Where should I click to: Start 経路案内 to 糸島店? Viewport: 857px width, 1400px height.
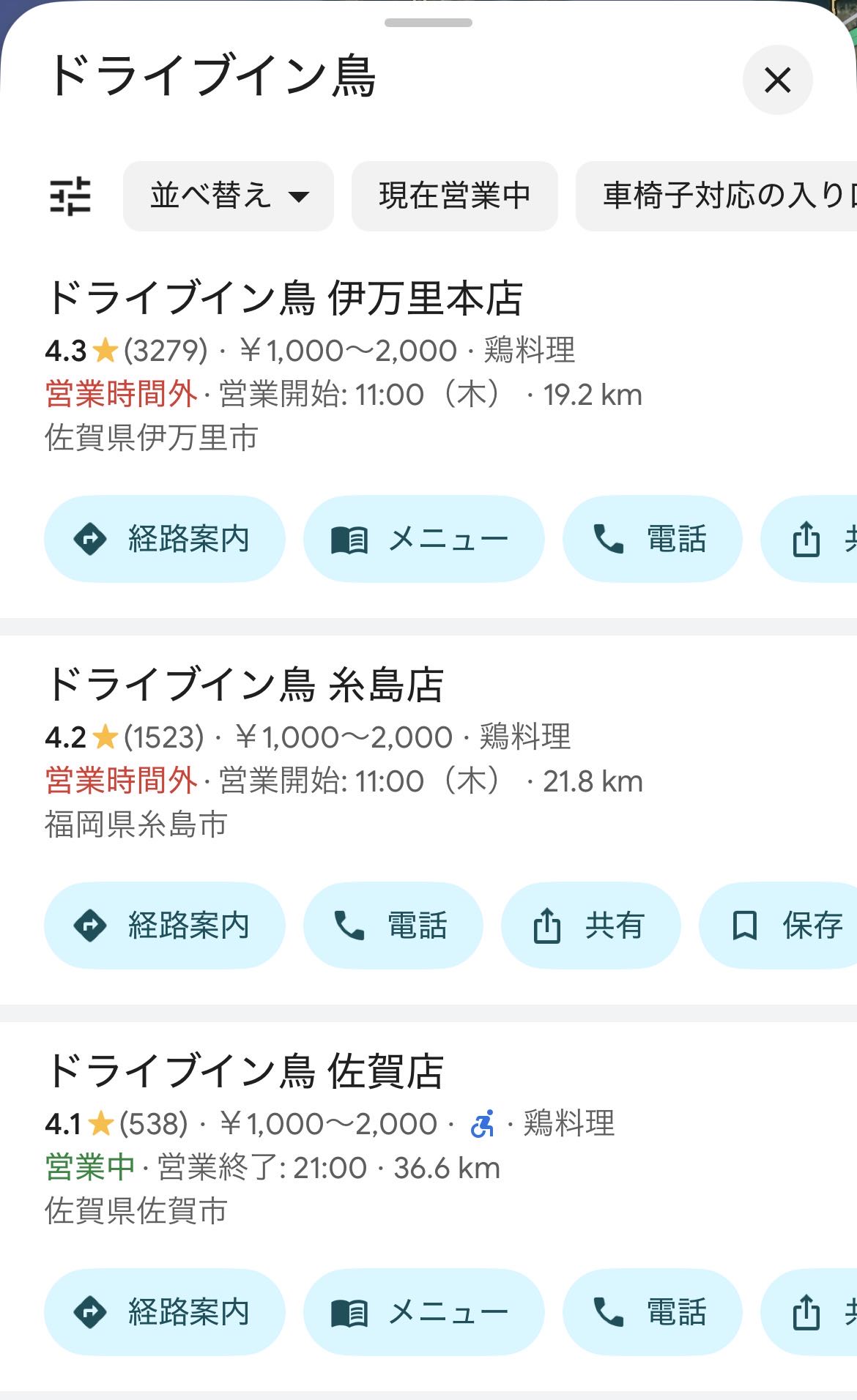tap(164, 926)
